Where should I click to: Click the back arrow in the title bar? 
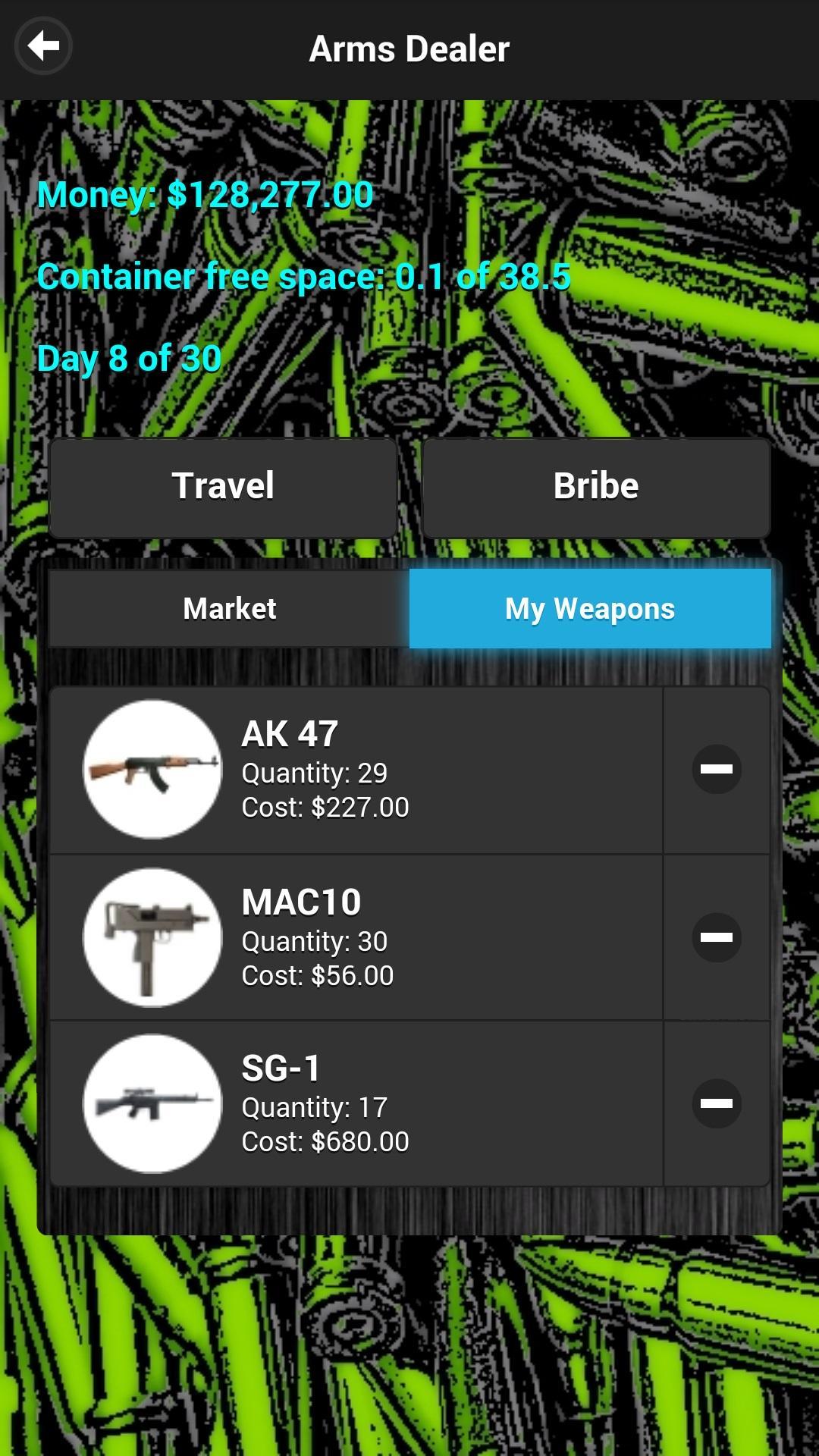[x=42, y=47]
